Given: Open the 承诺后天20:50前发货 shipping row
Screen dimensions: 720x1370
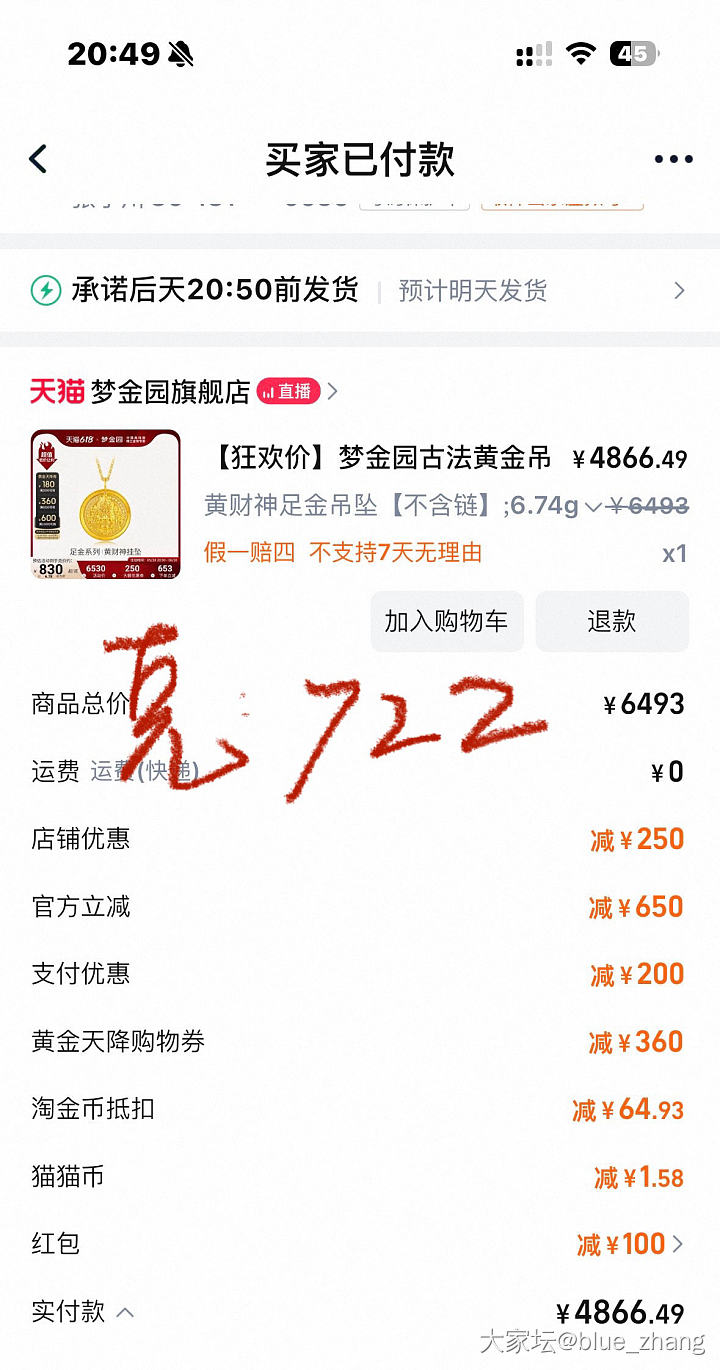Looking at the screenshot, I should [358, 291].
